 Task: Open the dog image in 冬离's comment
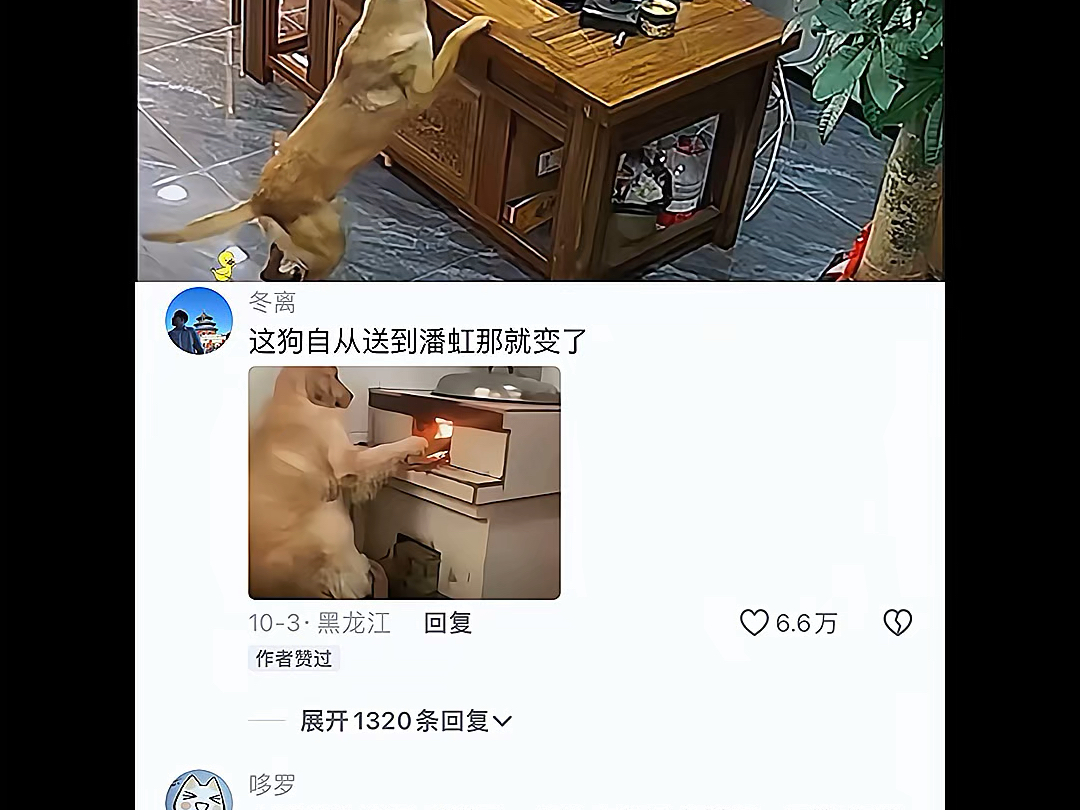point(404,482)
